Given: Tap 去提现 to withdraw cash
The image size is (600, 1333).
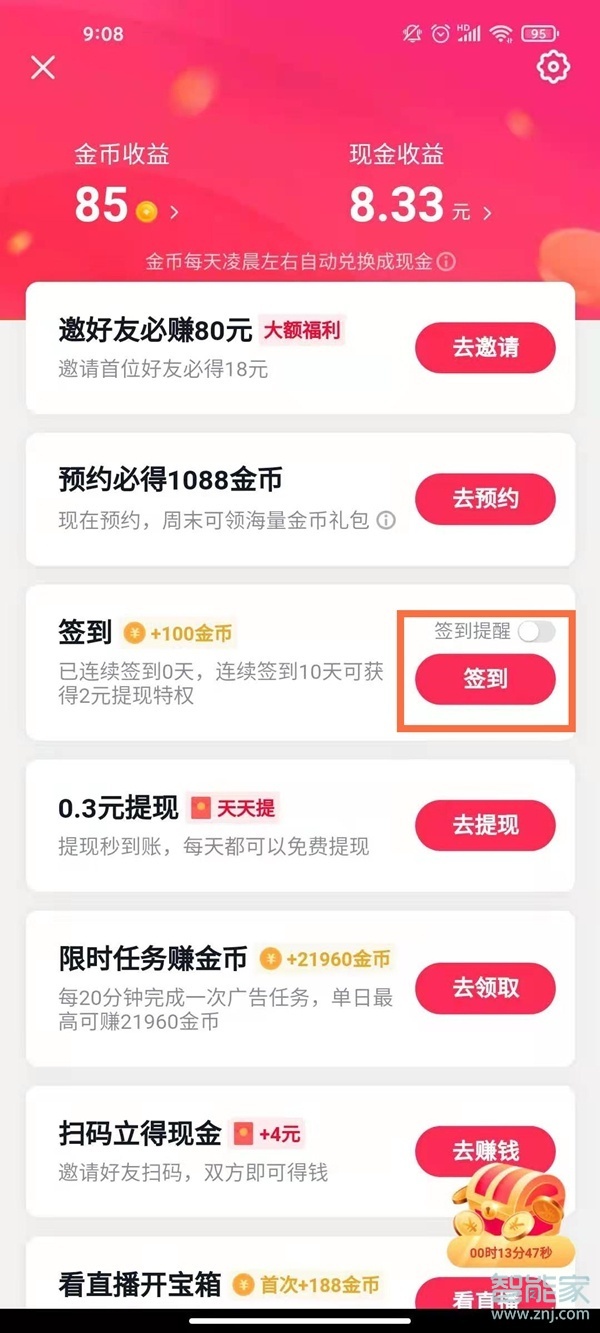Looking at the screenshot, I should (x=485, y=825).
